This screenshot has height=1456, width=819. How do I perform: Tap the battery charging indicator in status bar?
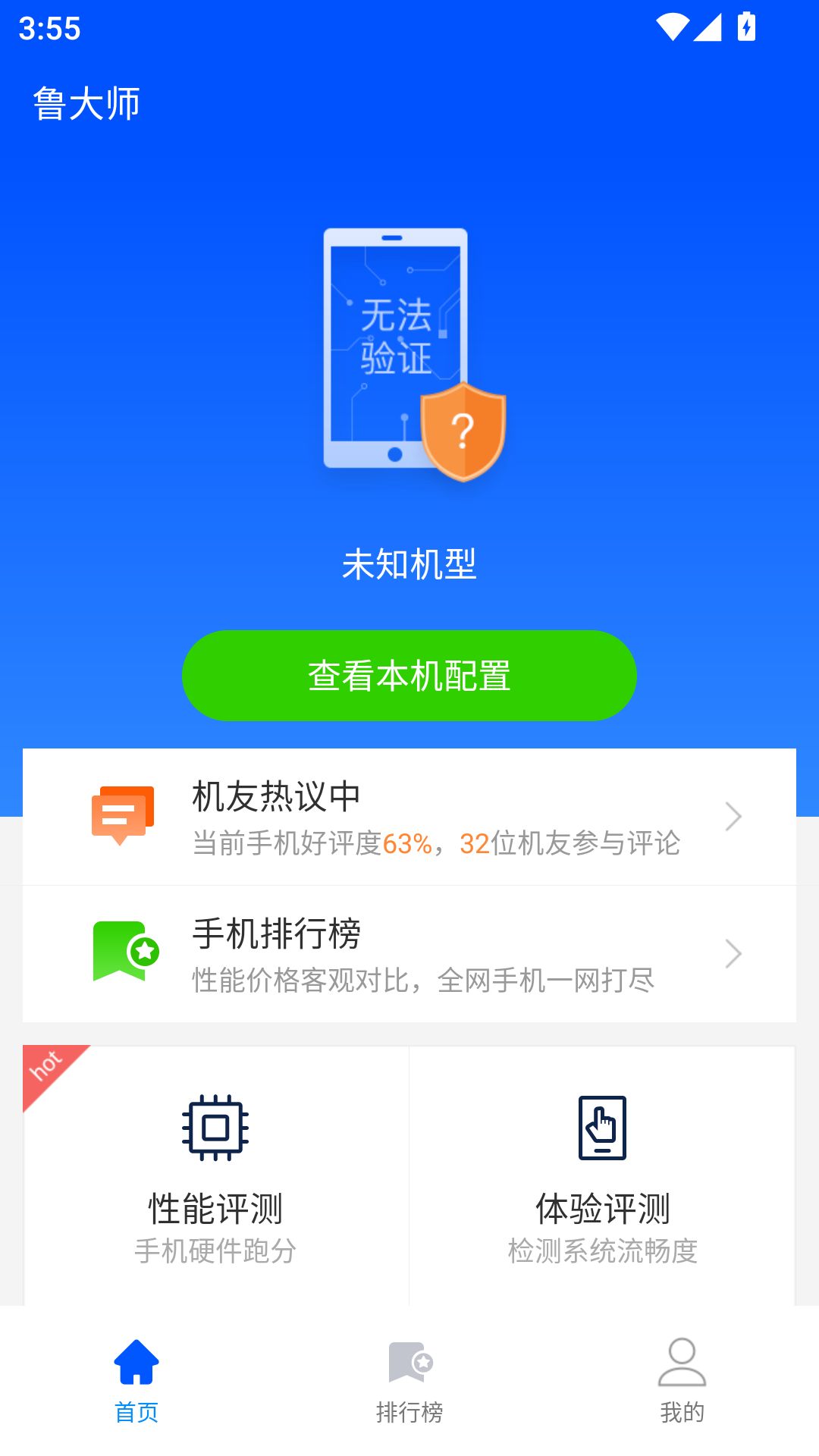click(x=746, y=25)
